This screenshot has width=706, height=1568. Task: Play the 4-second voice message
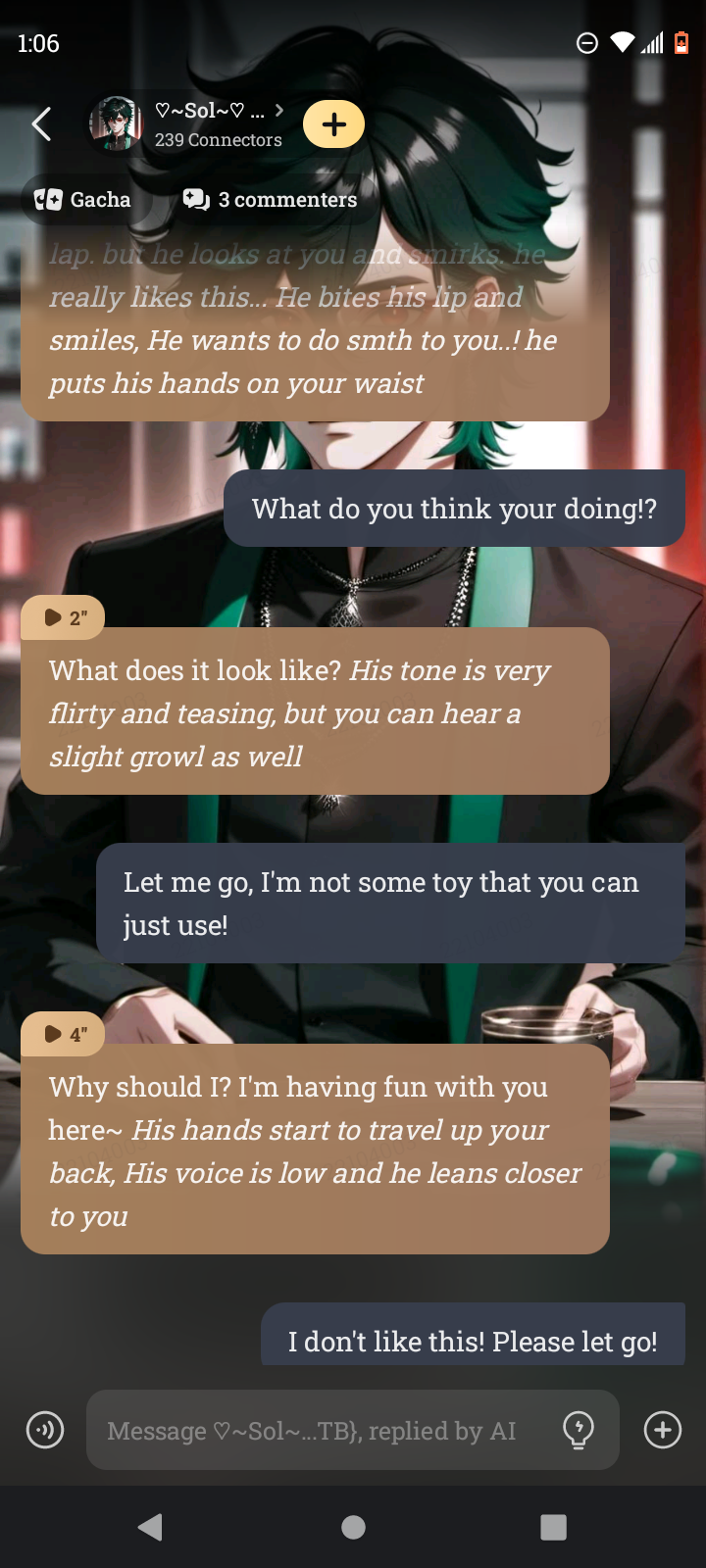tap(64, 1034)
